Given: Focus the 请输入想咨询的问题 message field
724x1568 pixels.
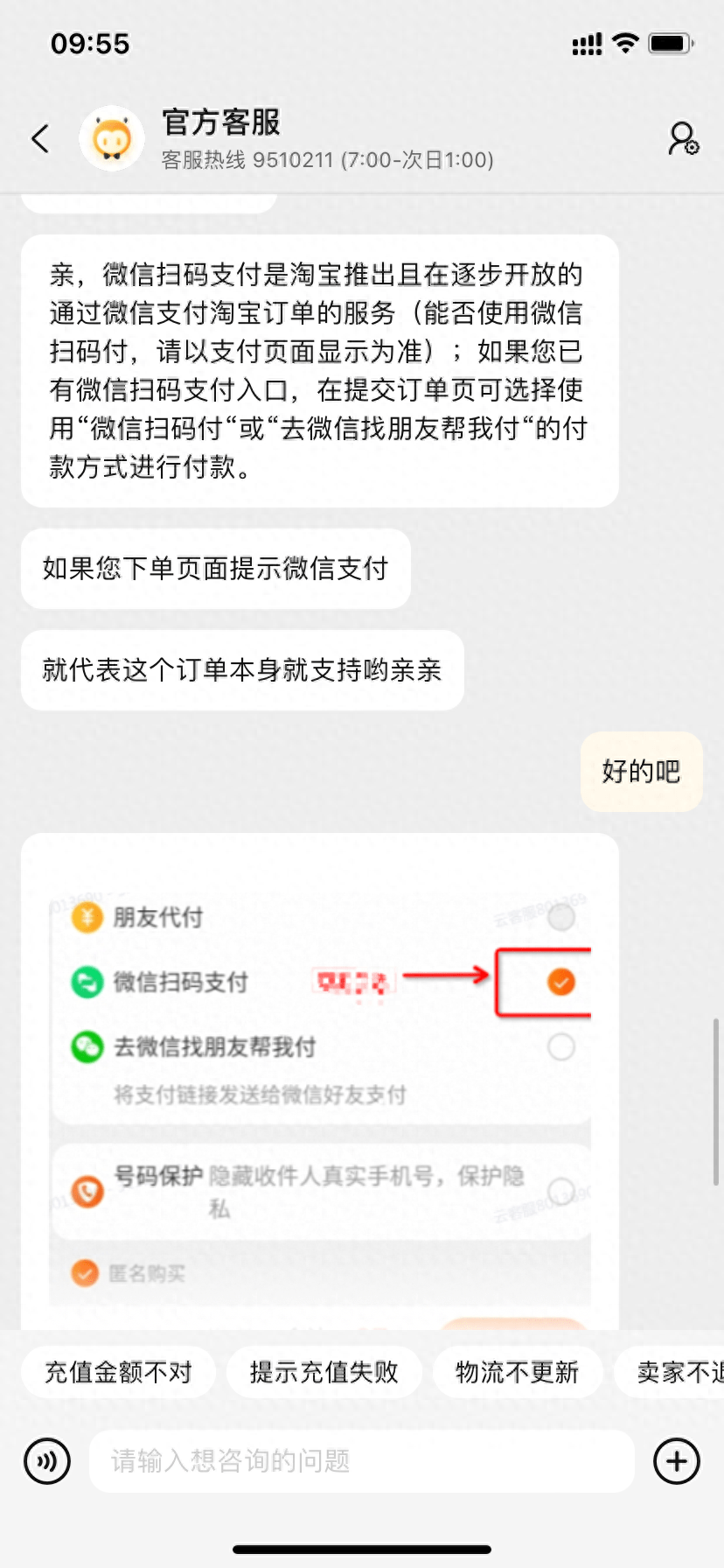Looking at the screenshot, I should point(360,1461).
